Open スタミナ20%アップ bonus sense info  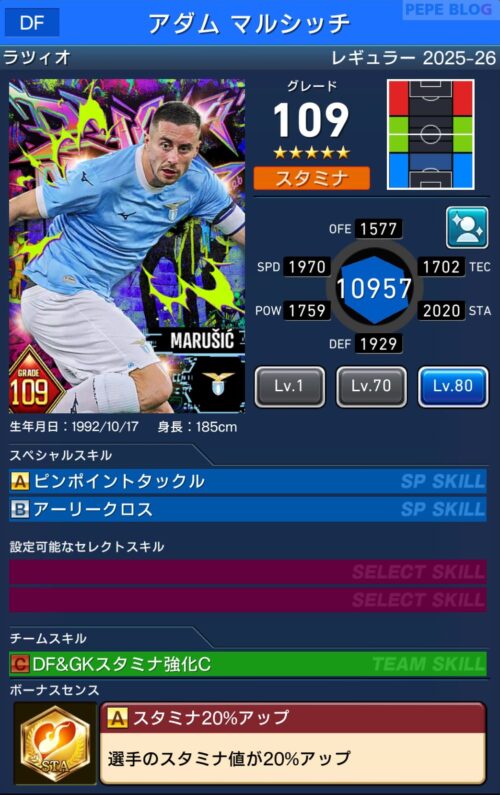(x=293, y=742)
